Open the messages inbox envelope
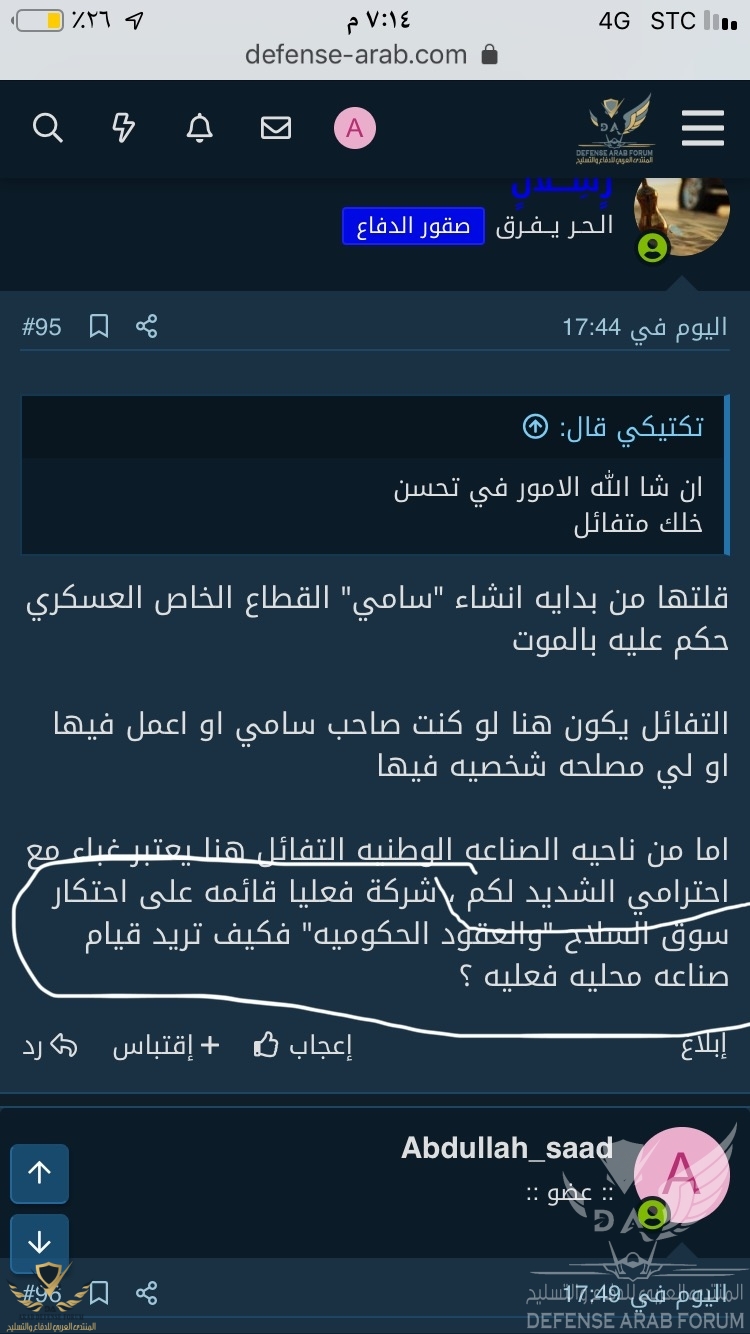Viewport: 750px width, 1334px height. [276, 128]
